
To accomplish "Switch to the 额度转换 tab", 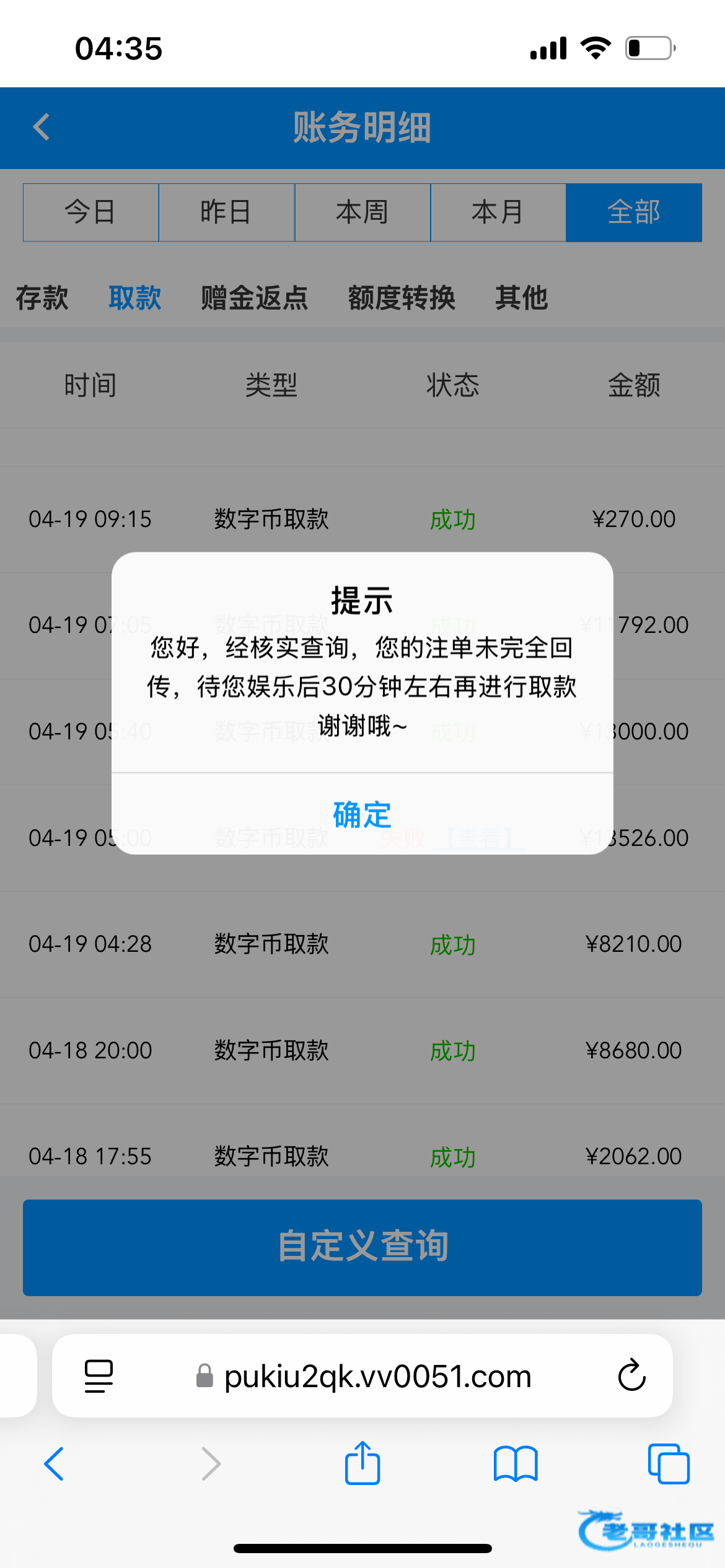I will tap(402, 298).
